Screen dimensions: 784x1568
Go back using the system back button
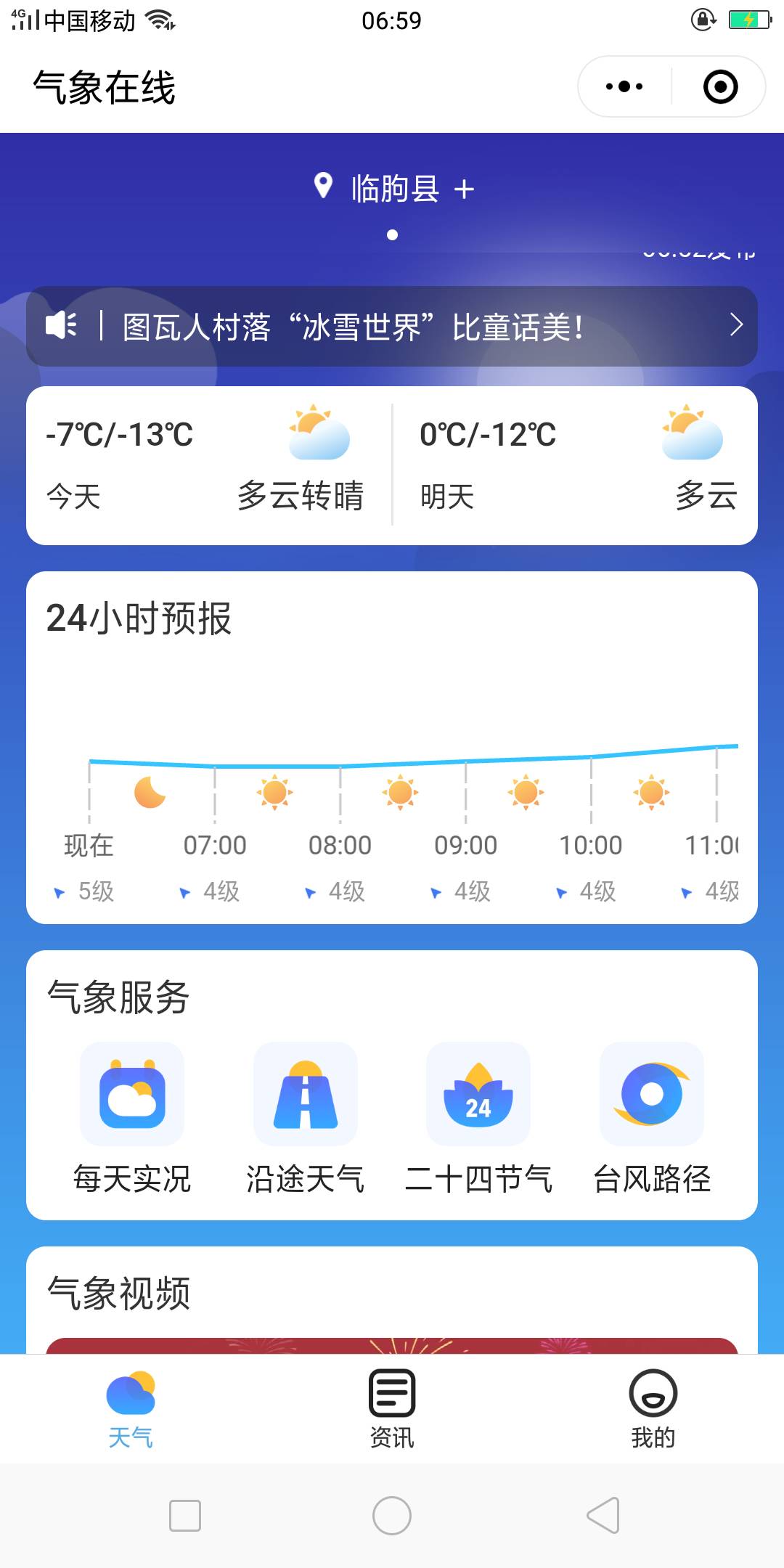(x=603, y=1516)
